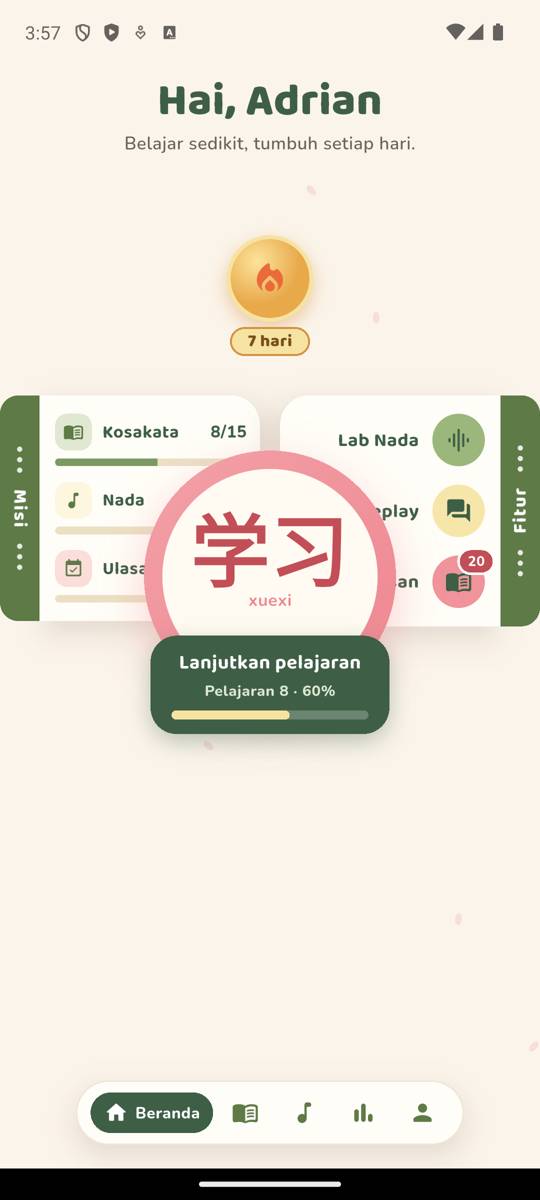Image resolution: width=540 pixels, height=1200 pixels.
Task: Open the Kosakata 8/15 mission
Action: pos(150,440)
